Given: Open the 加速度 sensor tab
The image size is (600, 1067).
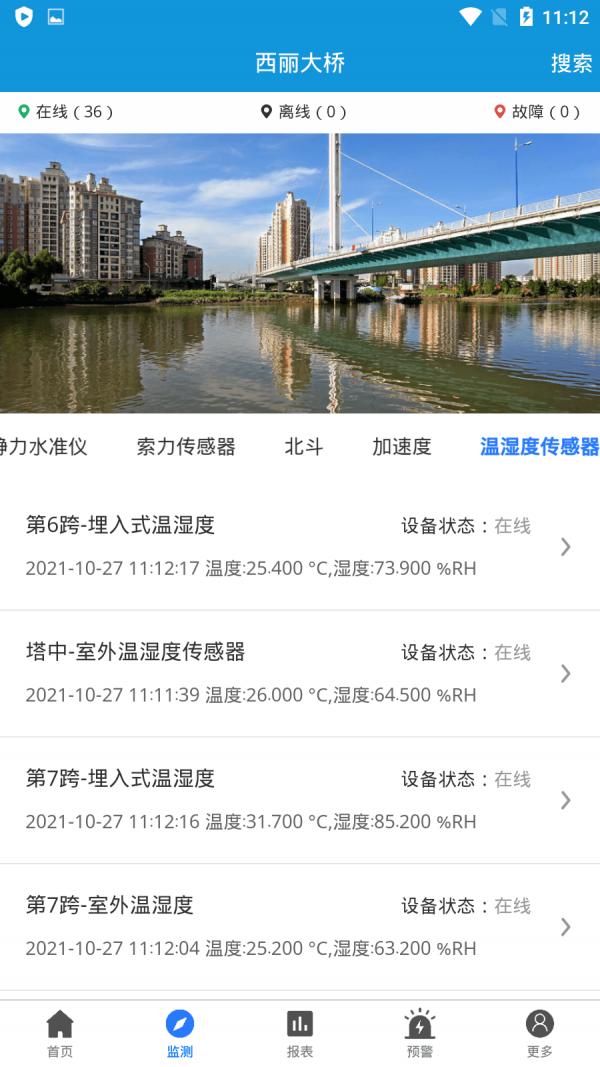Looking at the screenshot, I should [402, 447].
